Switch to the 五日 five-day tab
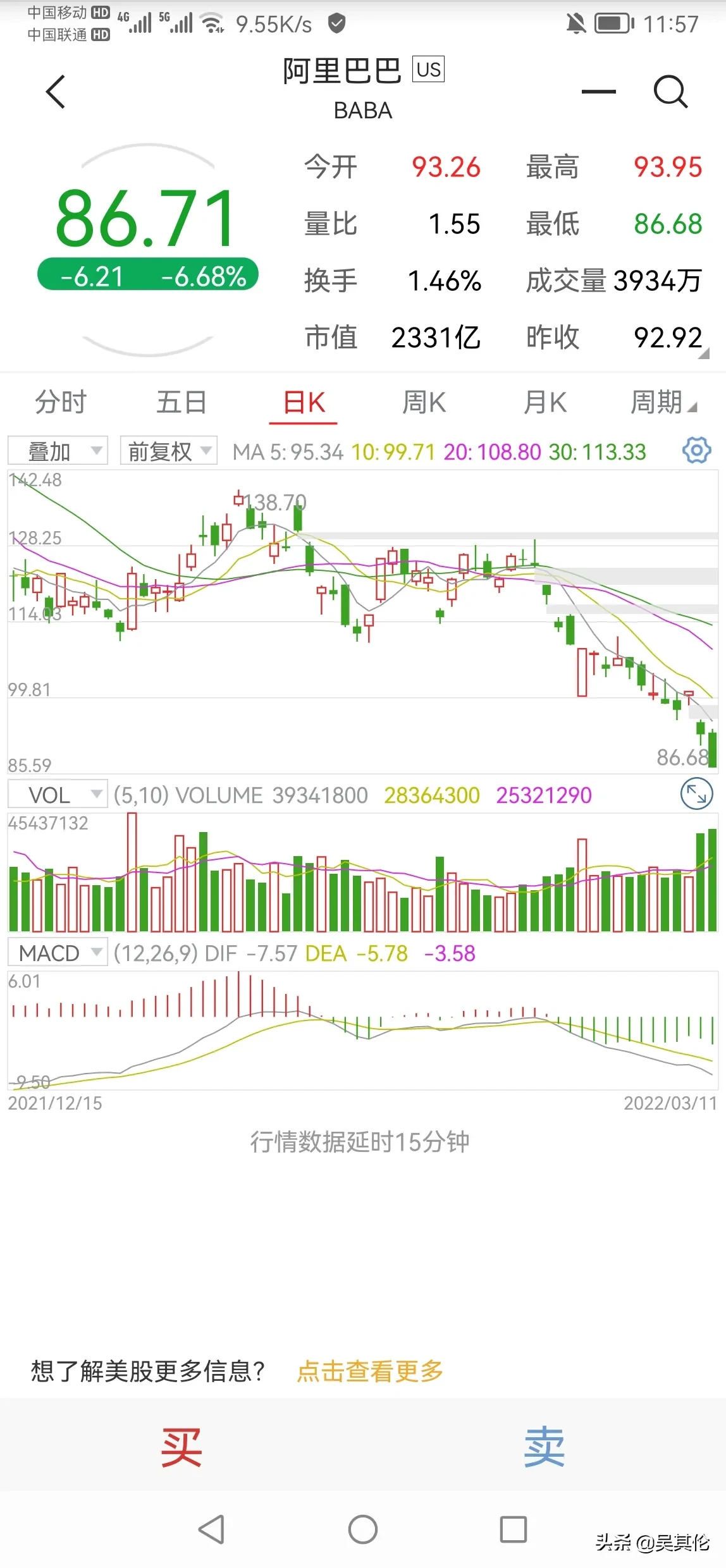The height and width of the screenshot is (1568, 726). coord(181,403)
